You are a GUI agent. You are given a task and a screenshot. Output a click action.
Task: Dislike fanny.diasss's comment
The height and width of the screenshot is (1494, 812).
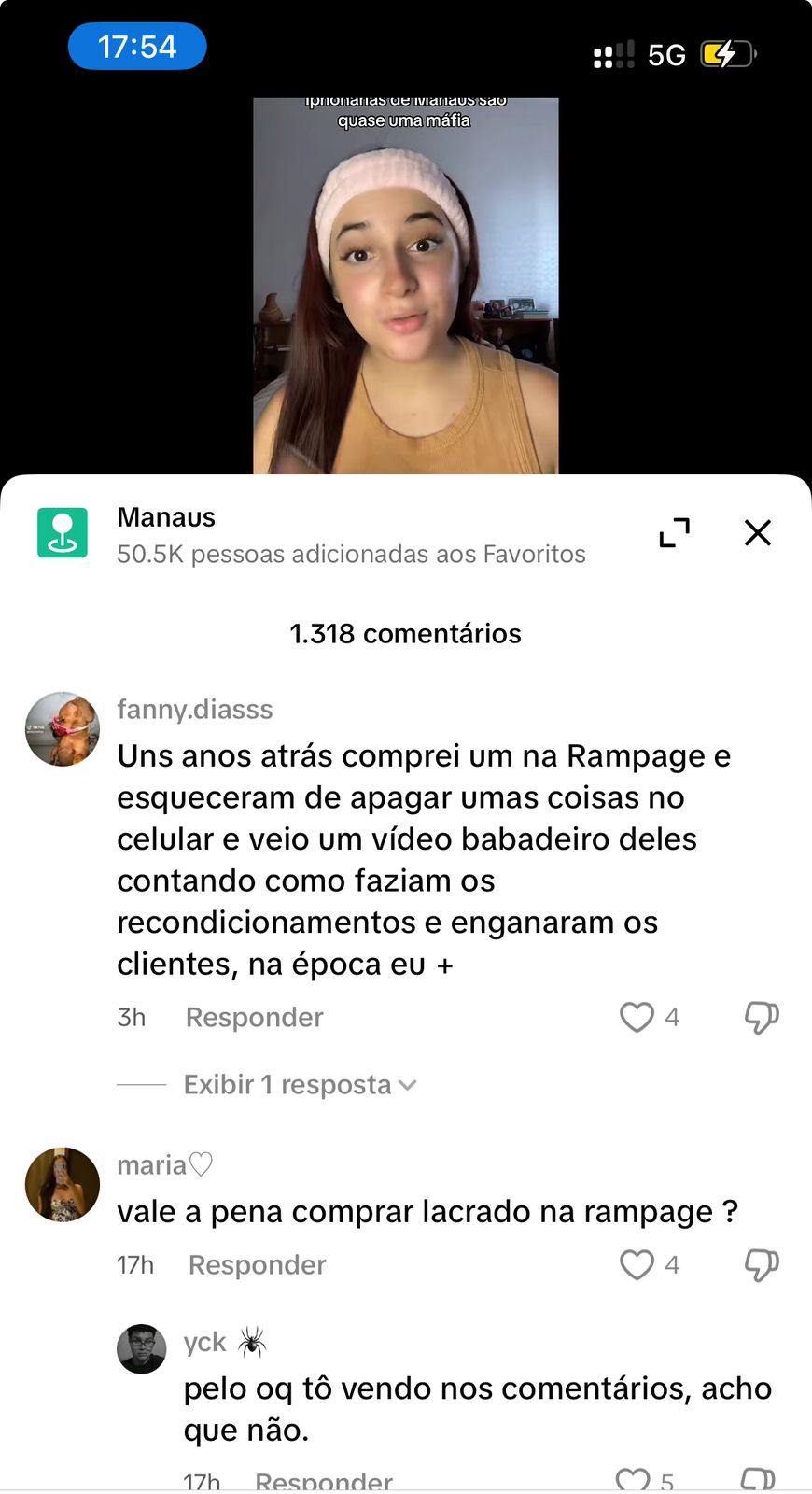(762, 1017)
